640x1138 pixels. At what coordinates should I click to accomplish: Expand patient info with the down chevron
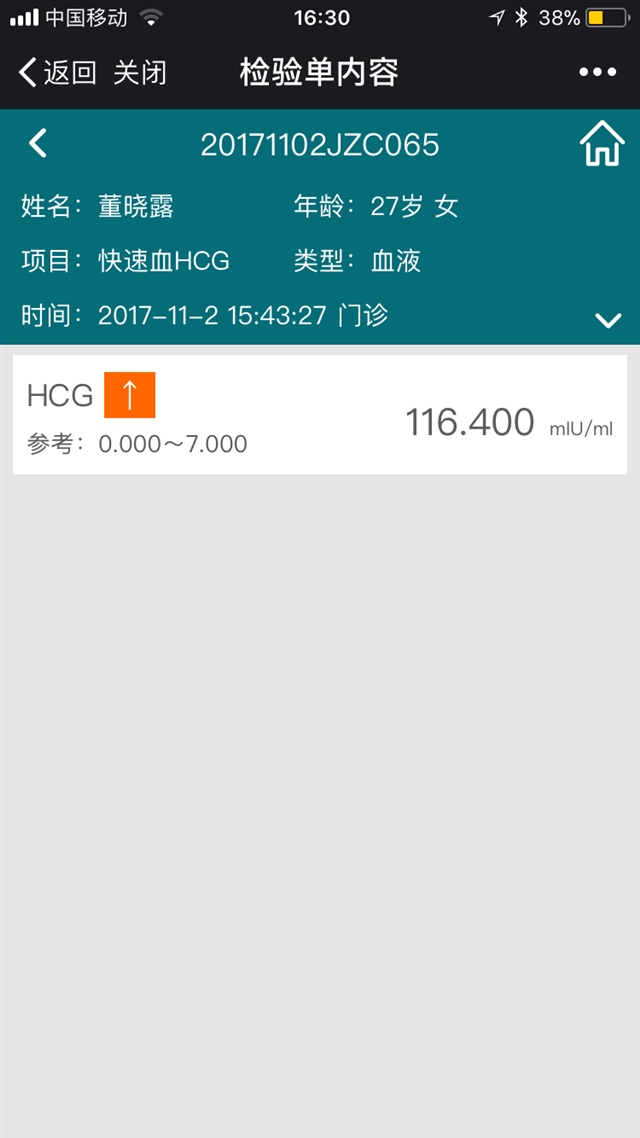tap(608, 320)
